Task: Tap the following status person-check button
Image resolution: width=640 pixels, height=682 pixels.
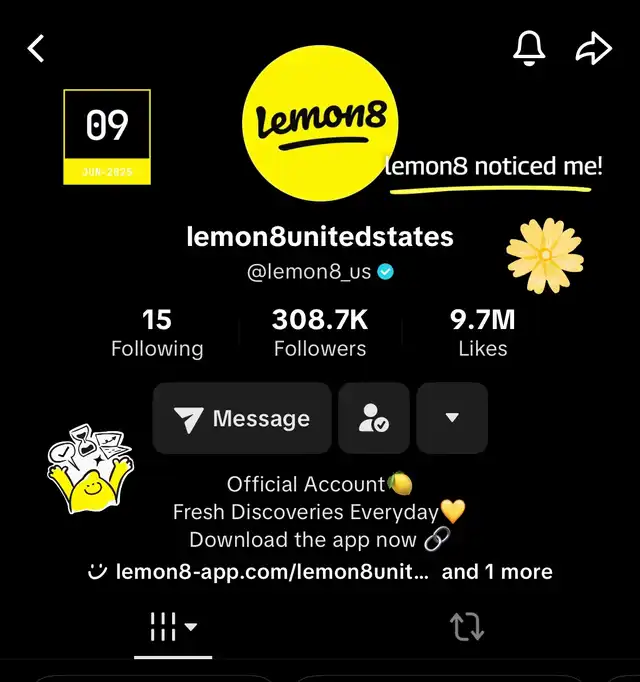Action: [374, 419]
